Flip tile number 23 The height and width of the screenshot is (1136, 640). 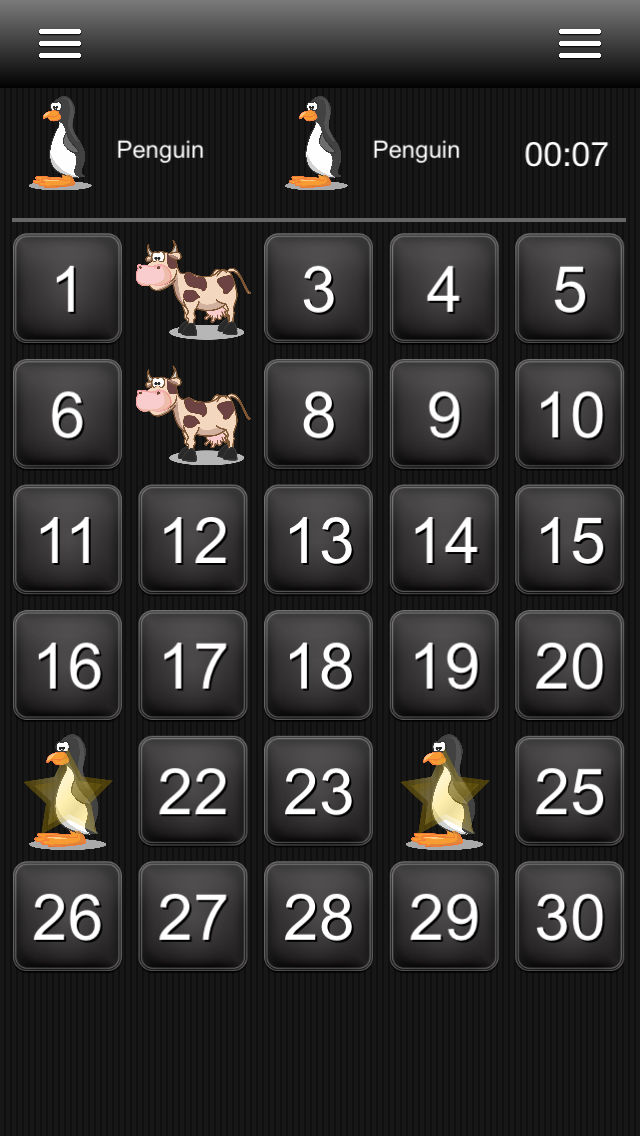pos(318,791)
